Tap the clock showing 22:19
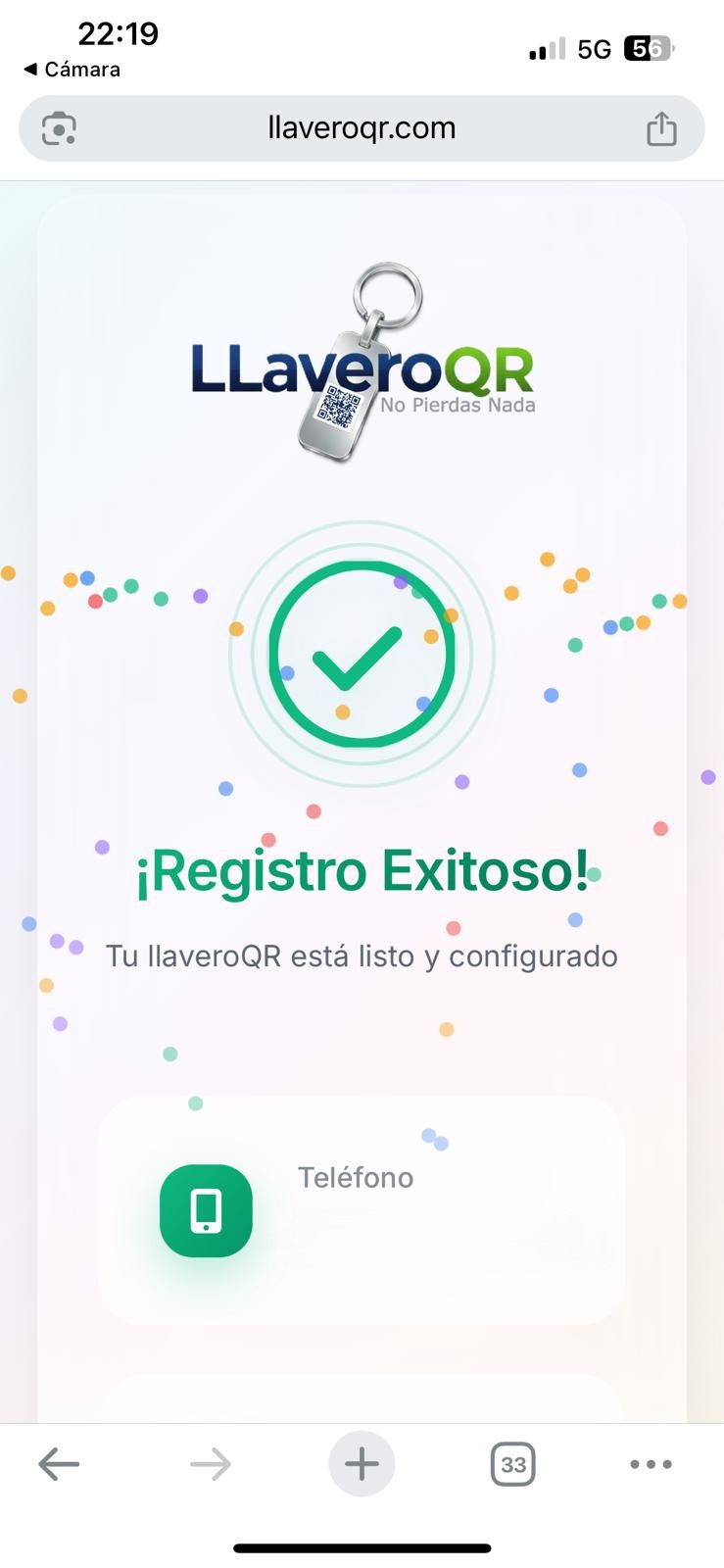This screenshot has width=724, height=1568. 118,32
